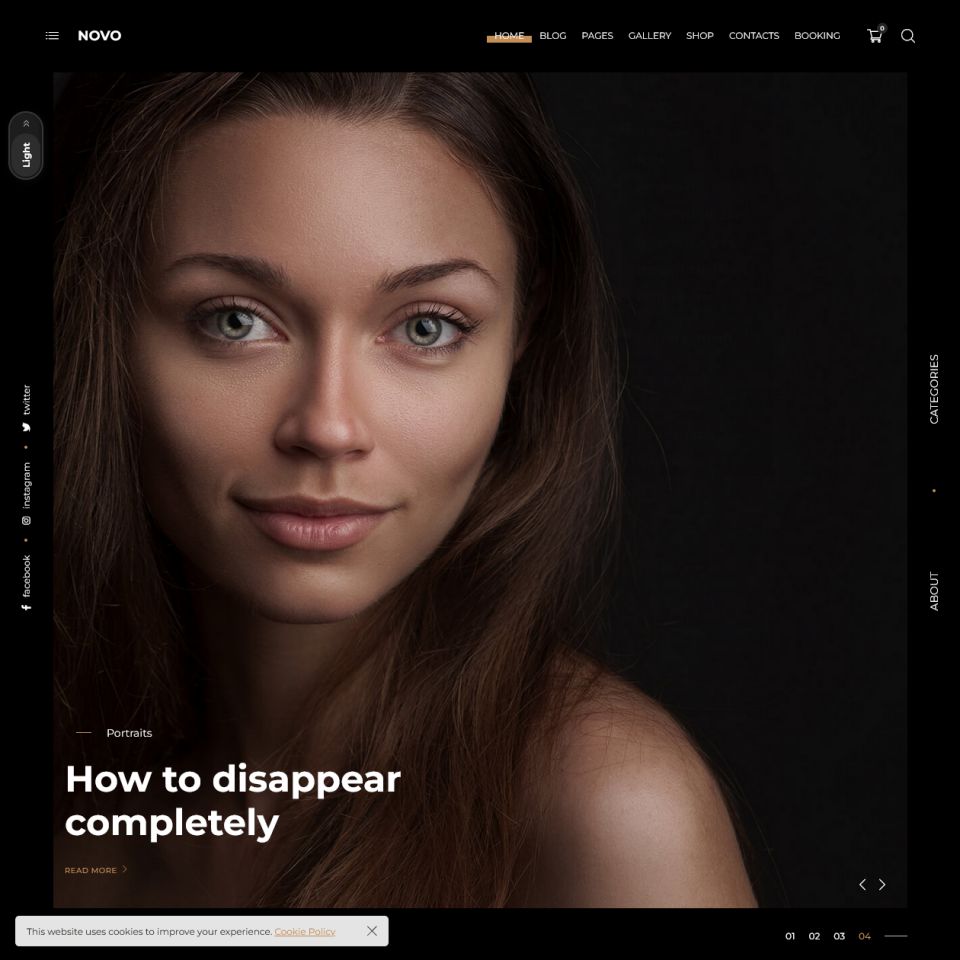Dismiss the cookie notice
The width and height of the screenshot is (960, 960).
372,931
